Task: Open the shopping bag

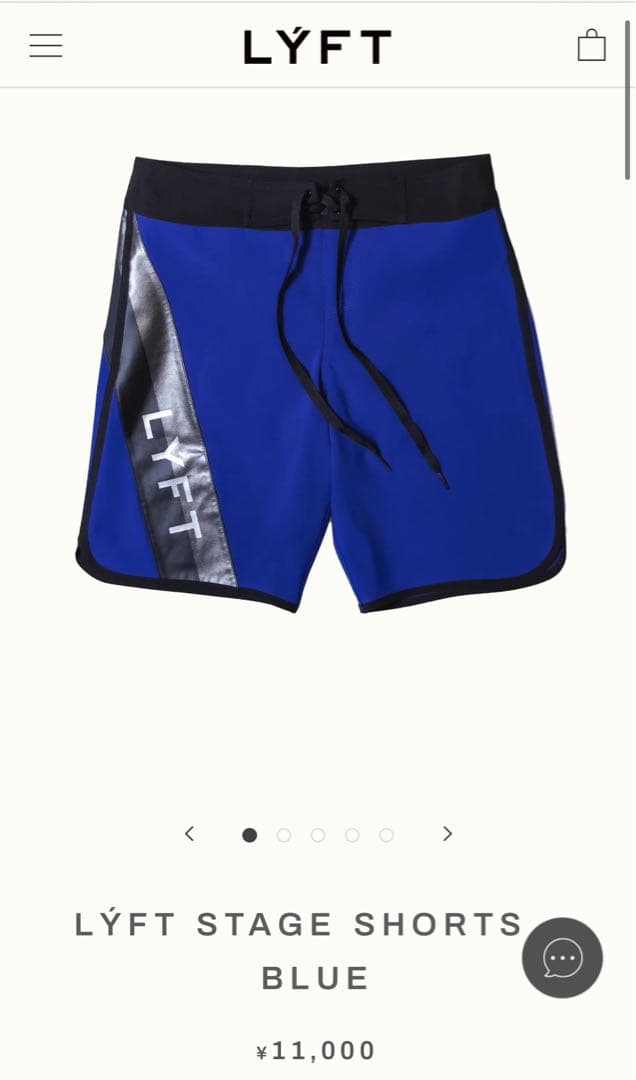Action: coord(591,45)
